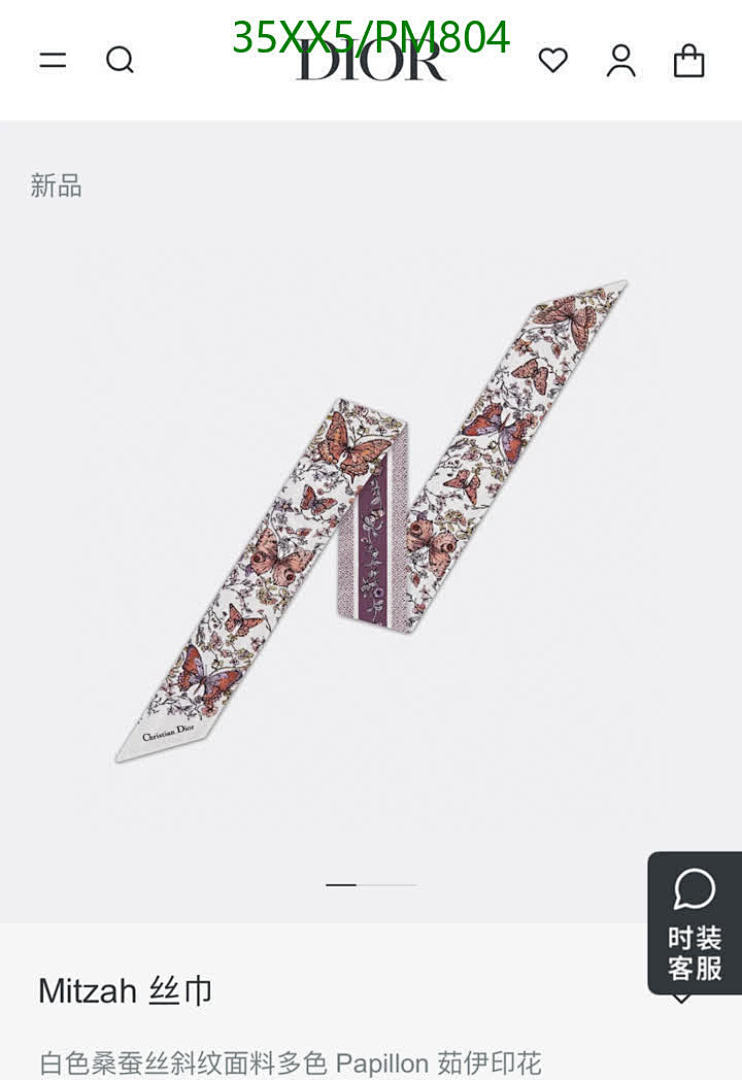Open the shopping bag icon

tap(687, 60)
